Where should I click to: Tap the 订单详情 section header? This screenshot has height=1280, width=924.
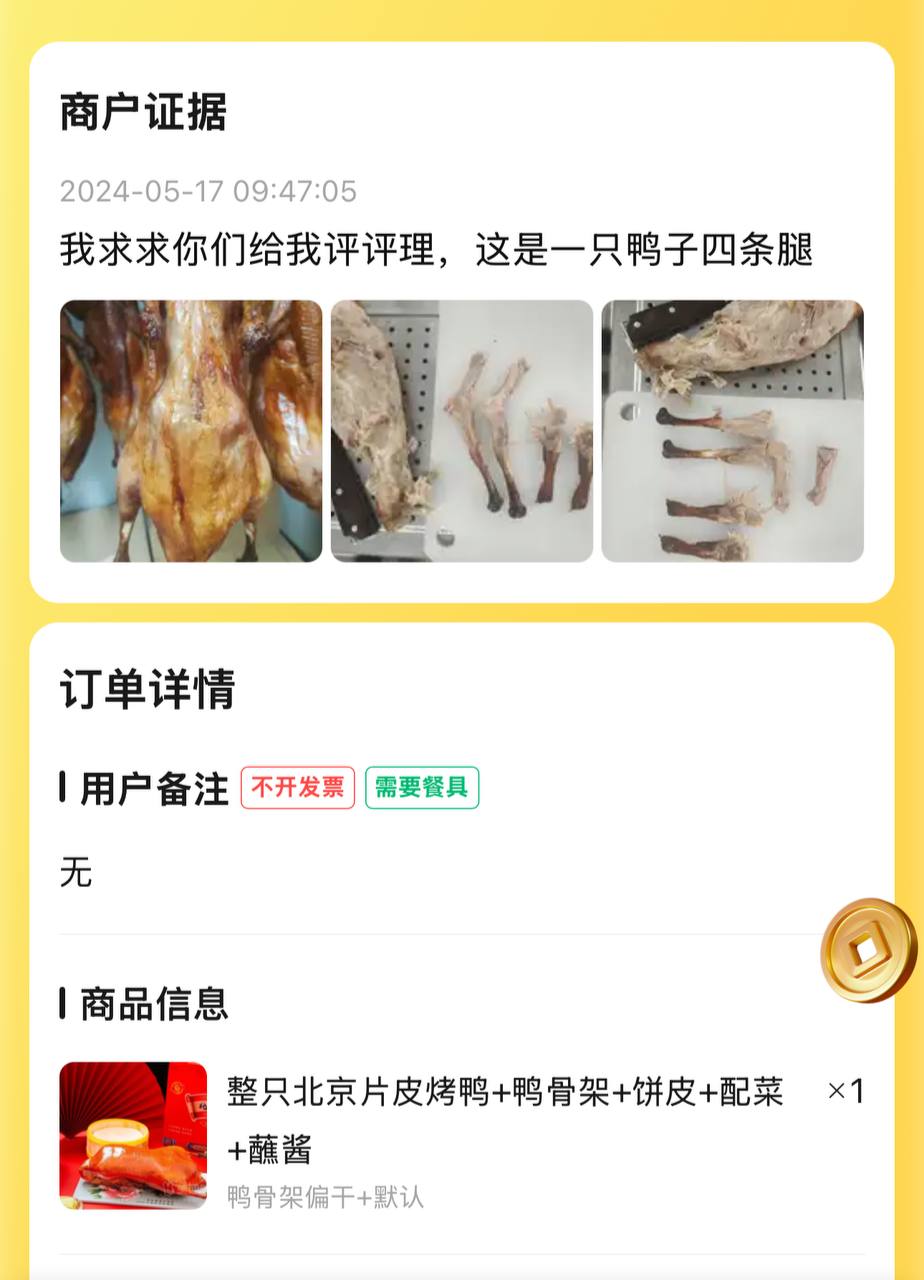pyautogui.click(x=146, y=686)
